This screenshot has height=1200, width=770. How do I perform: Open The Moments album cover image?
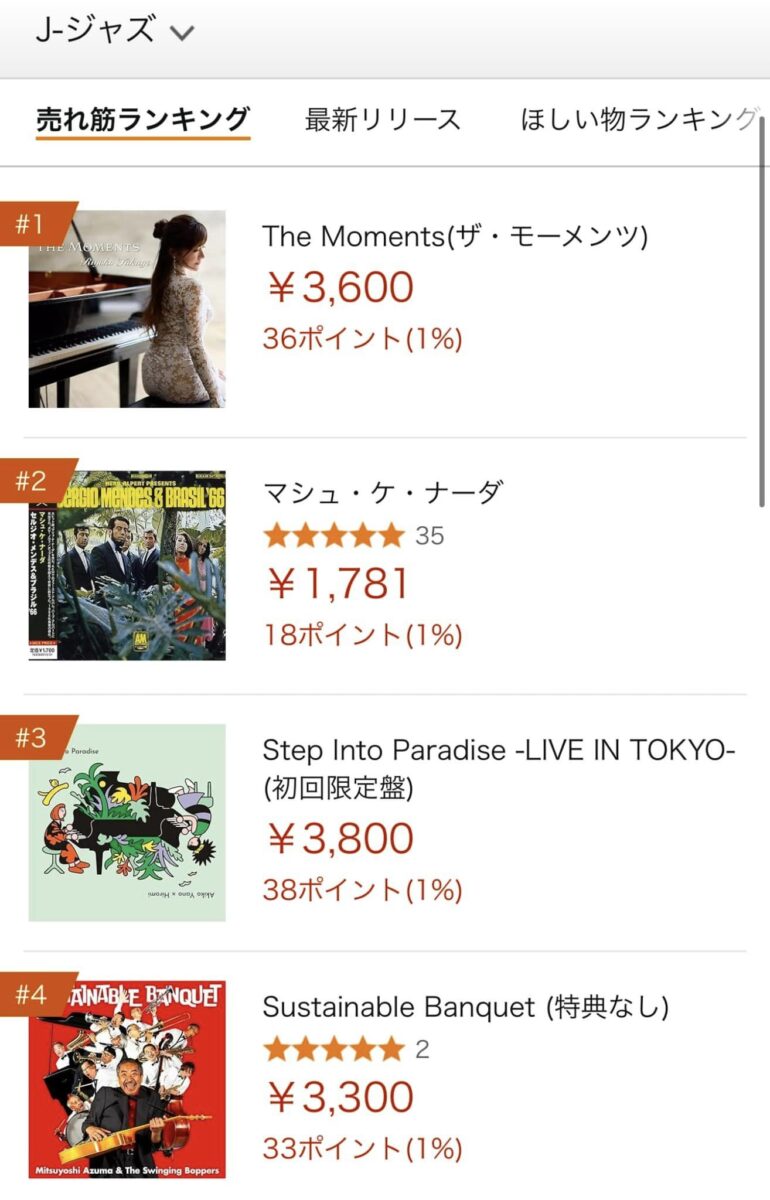coord(127,308)
